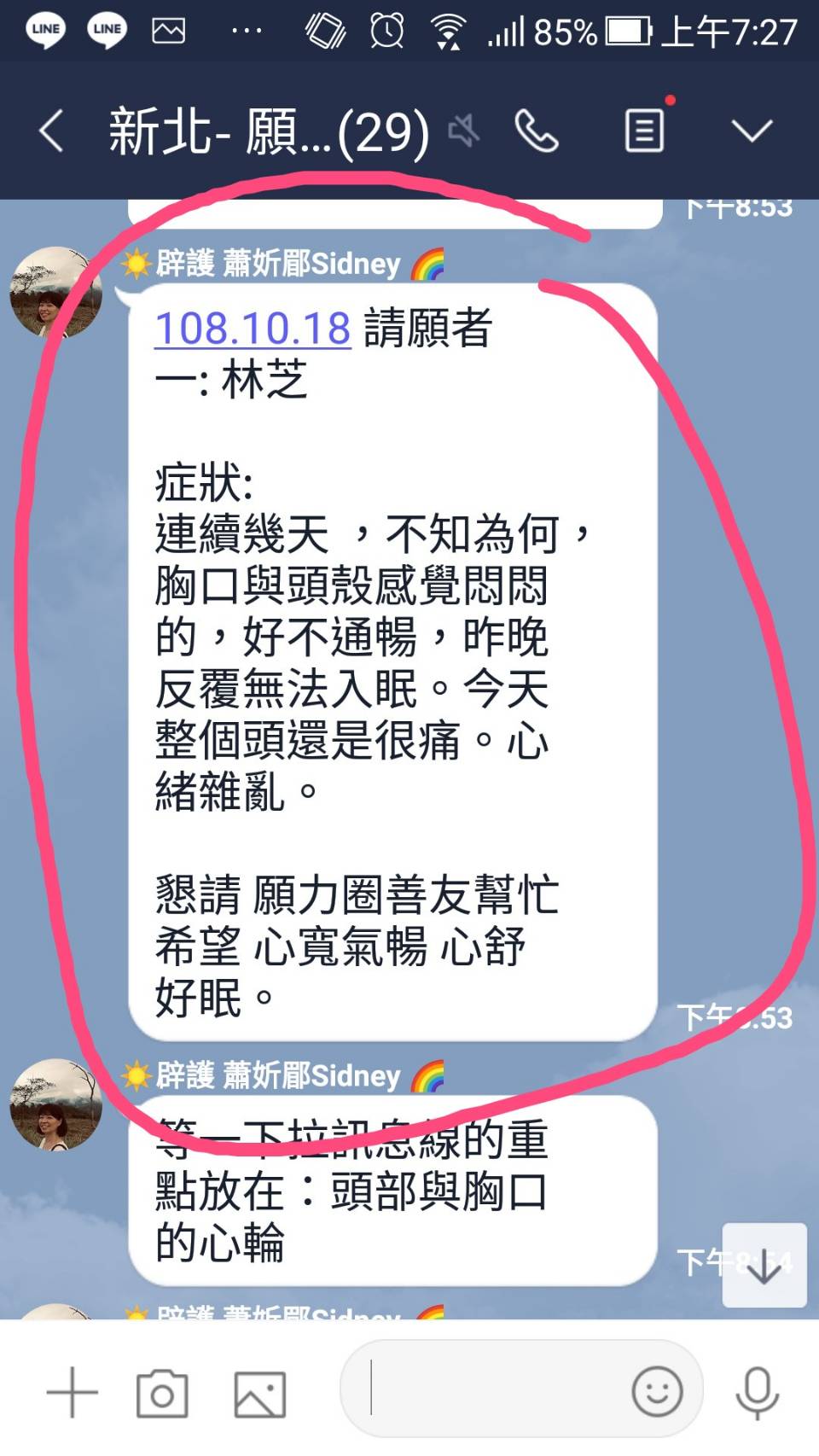Start a voice call in the group
This screenshot has height=1456, width=819.
(537, 131)
